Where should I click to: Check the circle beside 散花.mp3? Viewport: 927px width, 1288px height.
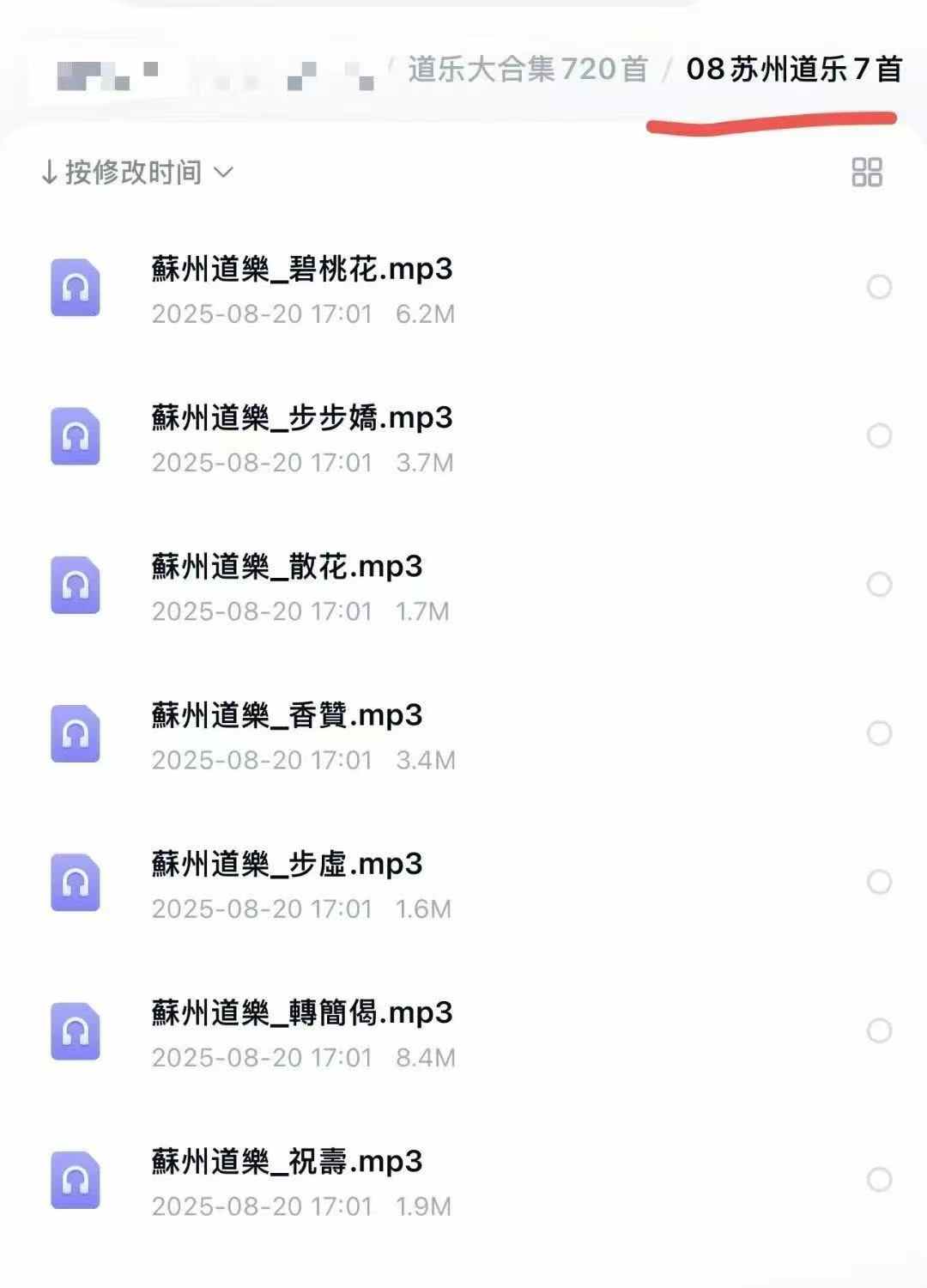point(879,585)
